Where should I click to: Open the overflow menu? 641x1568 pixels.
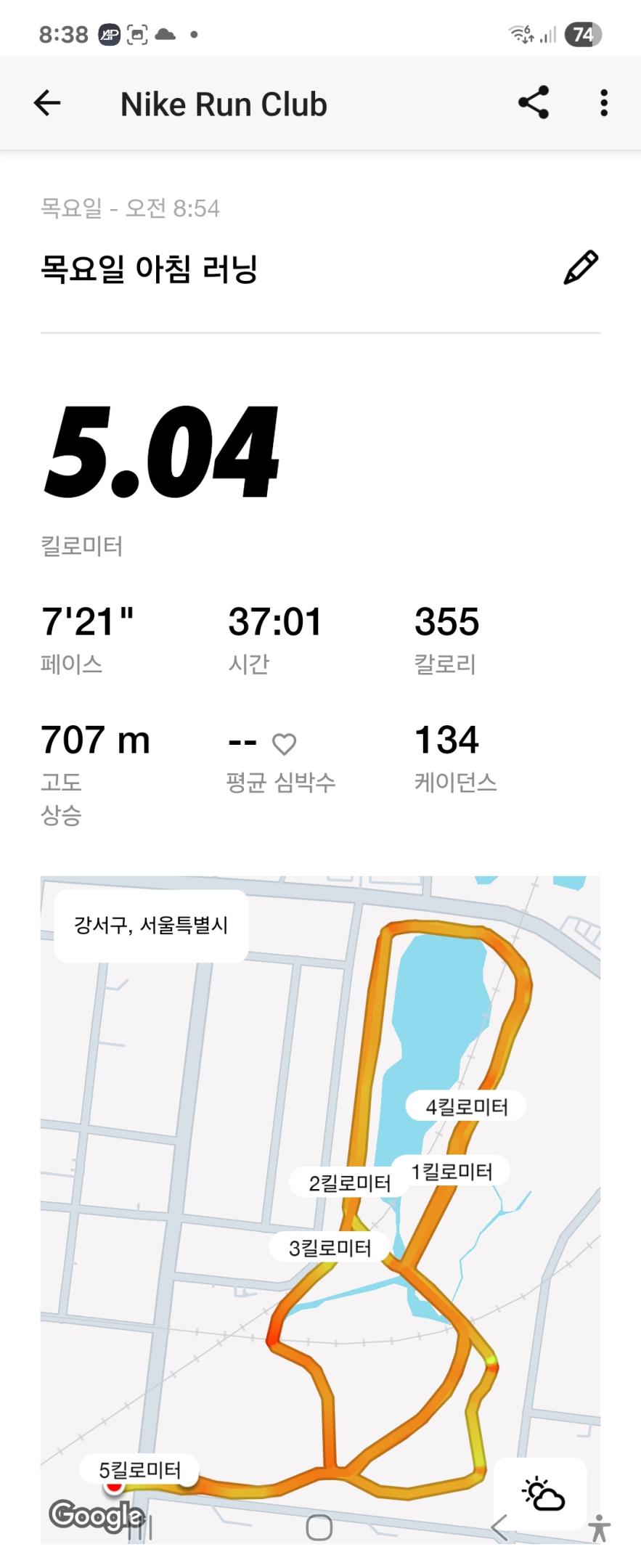click(x=603, y=103)
